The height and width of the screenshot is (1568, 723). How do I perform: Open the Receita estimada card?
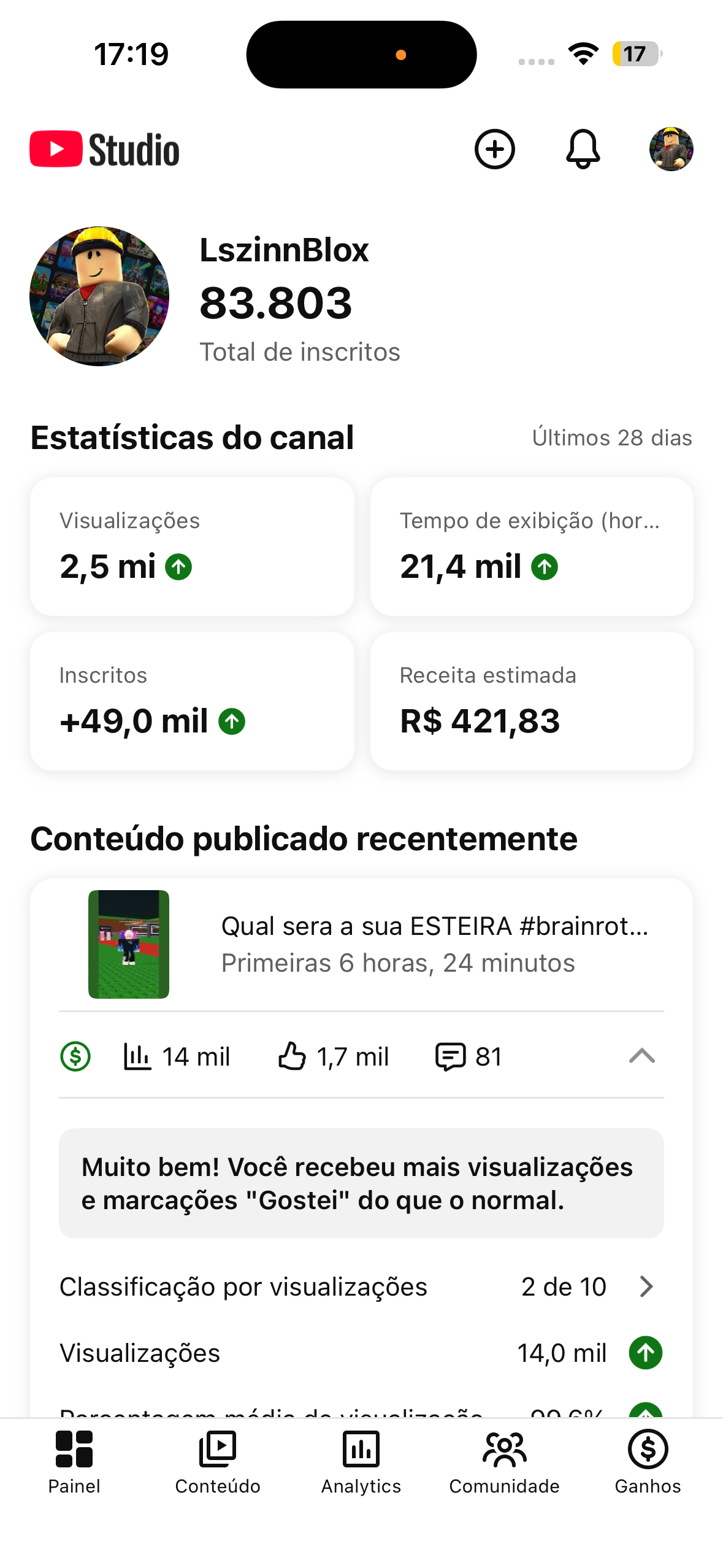532,701
